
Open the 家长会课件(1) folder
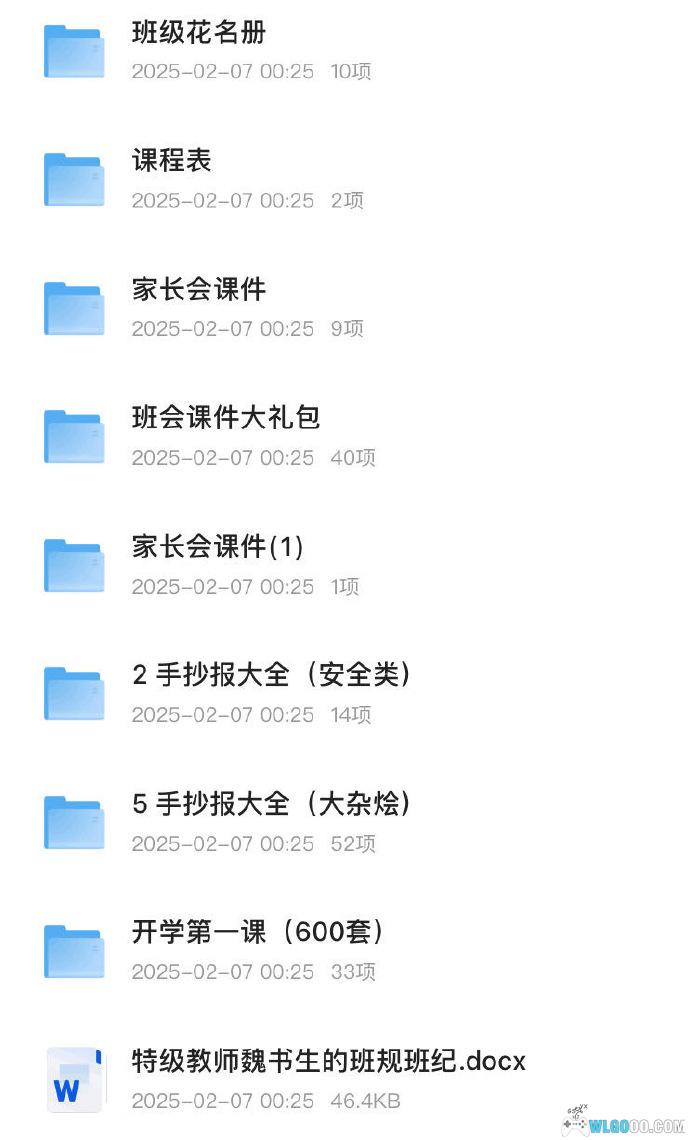pos(218,547)
